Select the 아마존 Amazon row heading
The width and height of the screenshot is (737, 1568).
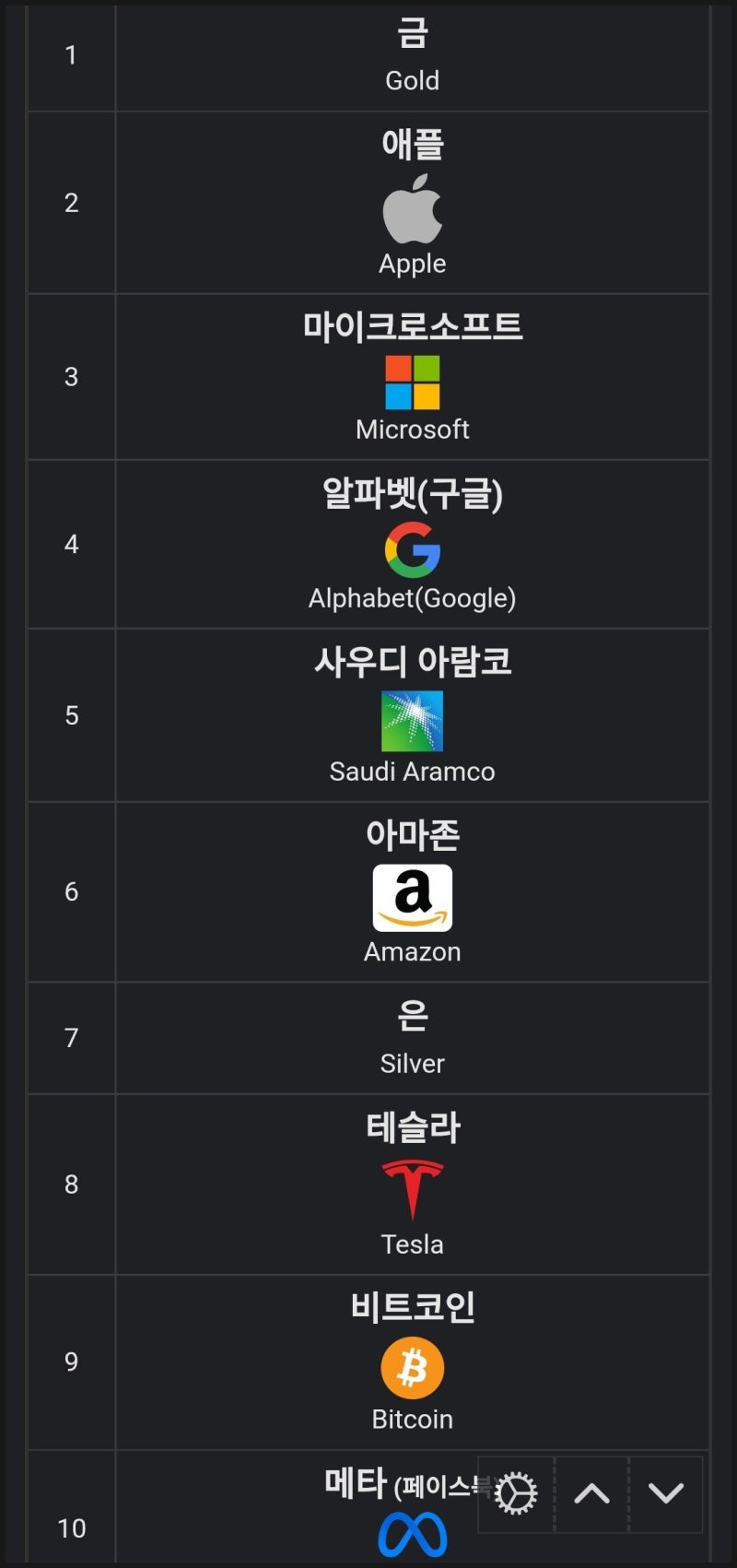412,835
